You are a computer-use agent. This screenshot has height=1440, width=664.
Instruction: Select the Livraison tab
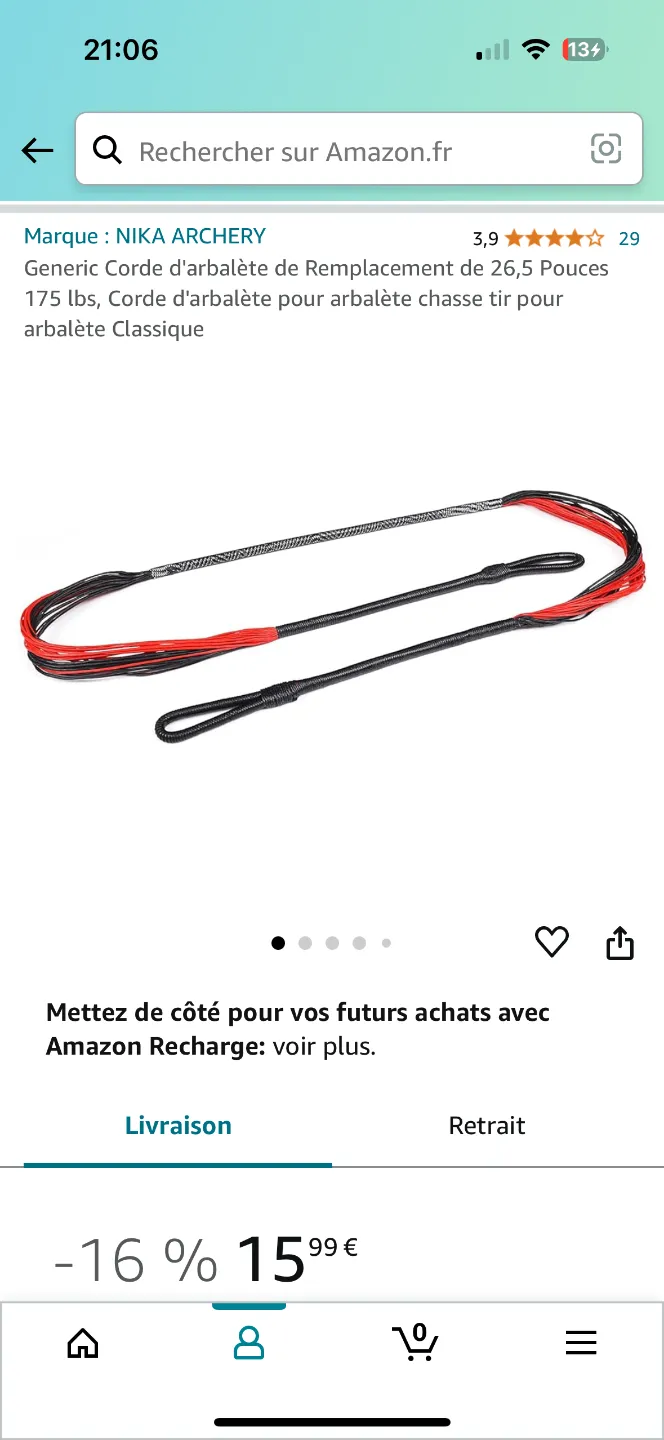pos(178,1126)
